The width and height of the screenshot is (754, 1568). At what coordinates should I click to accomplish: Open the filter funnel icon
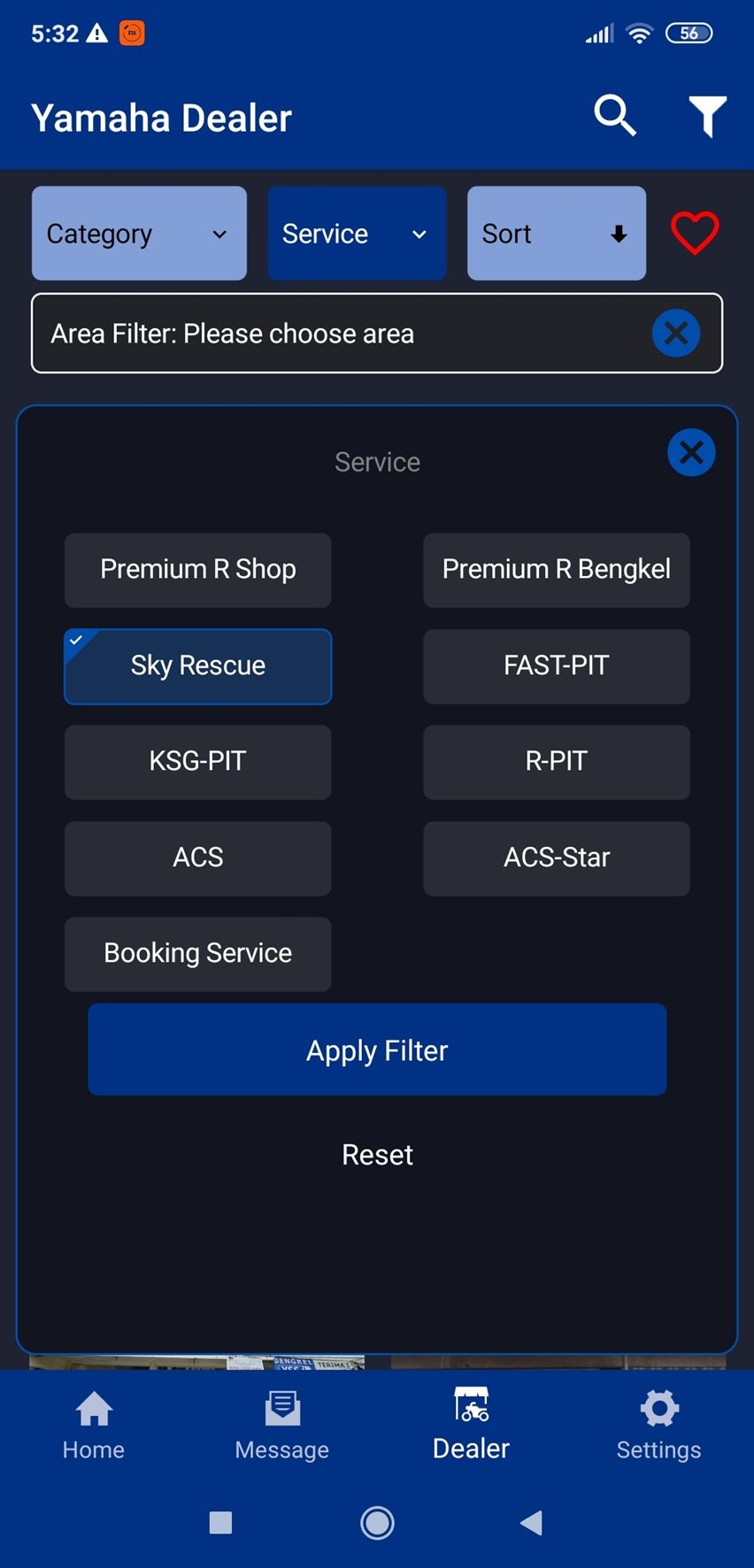707,116
